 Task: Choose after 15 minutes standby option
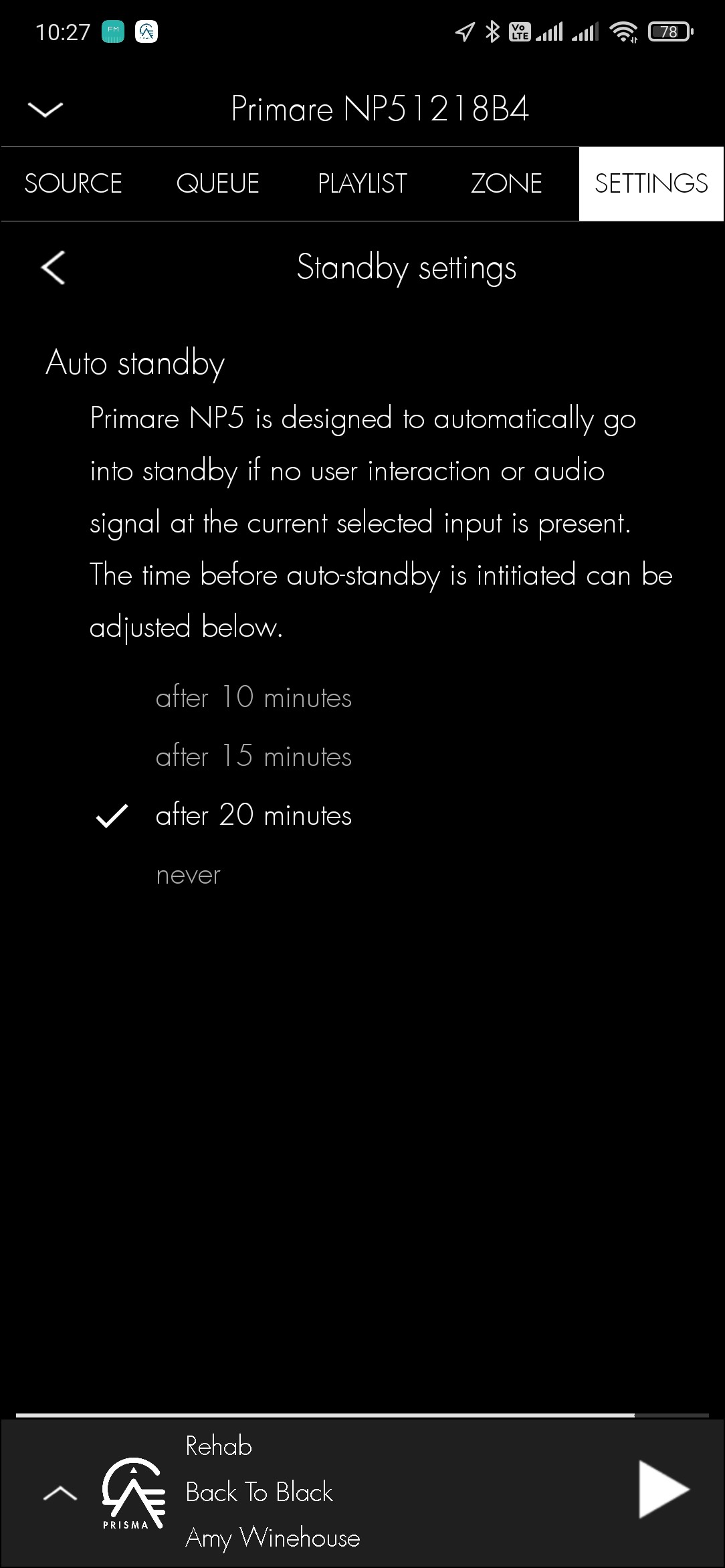pos(253,757)
